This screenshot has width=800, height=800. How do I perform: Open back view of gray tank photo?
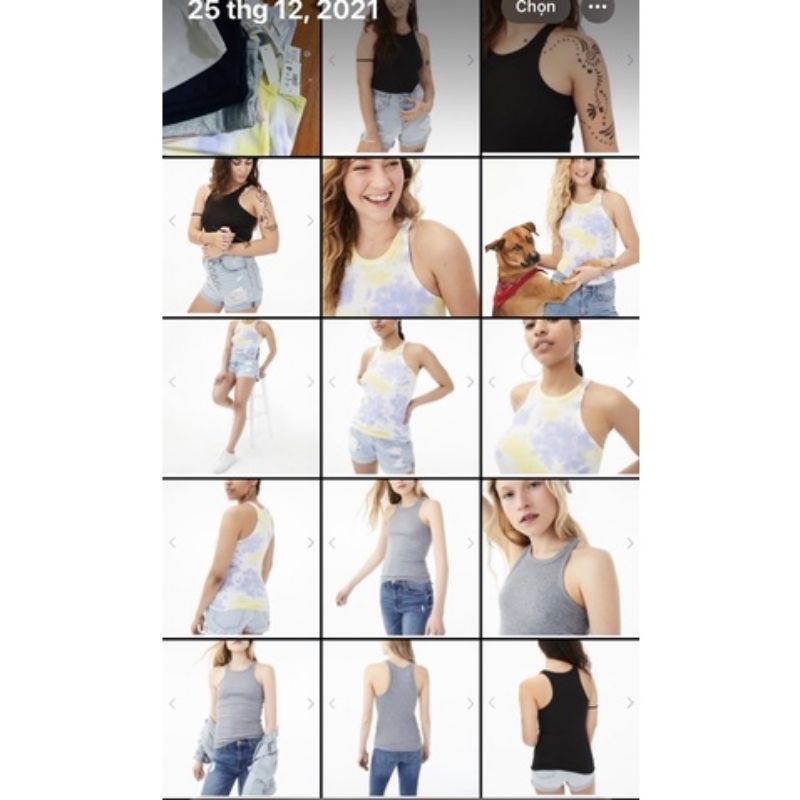pos(400,718)
